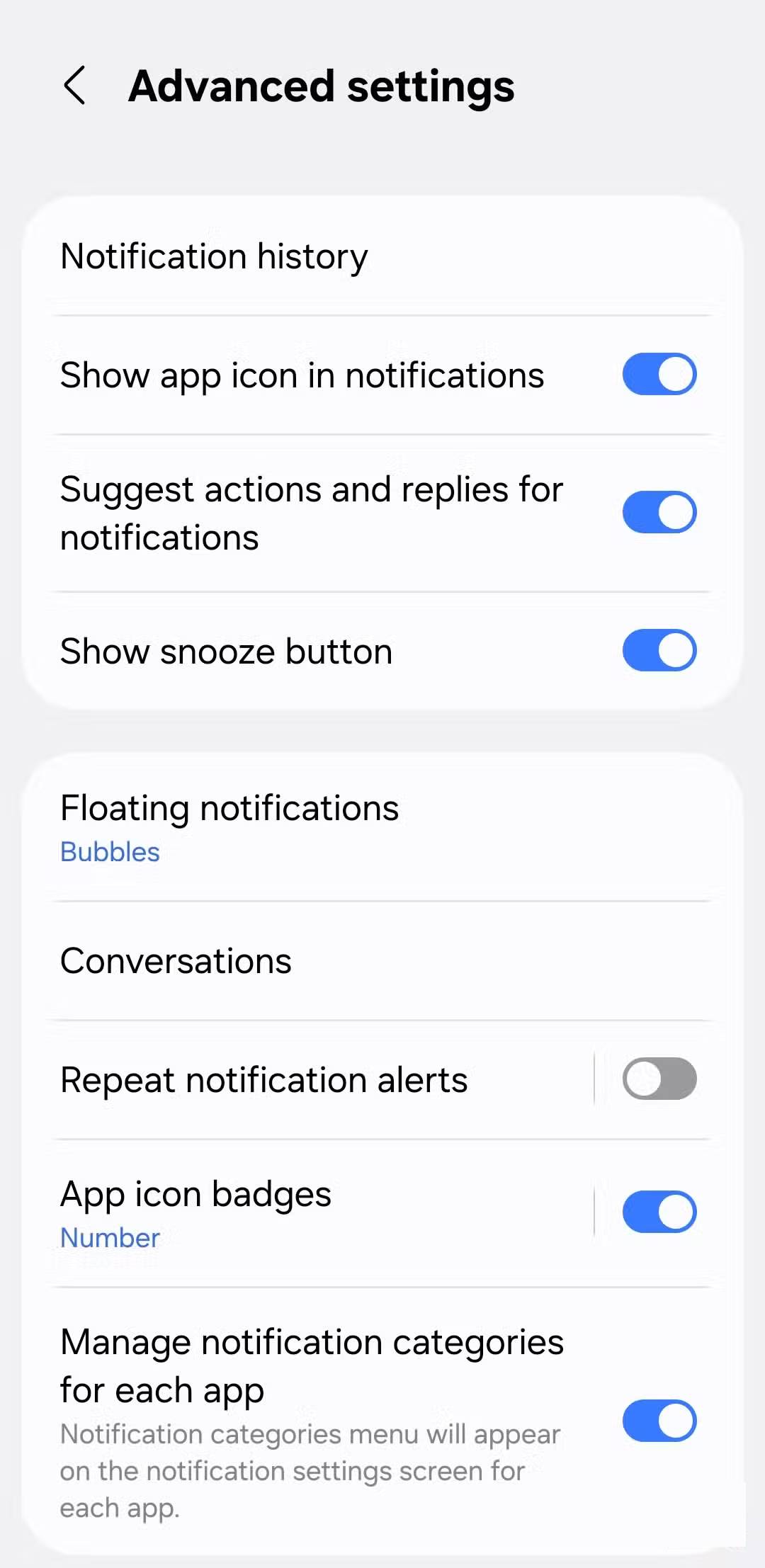
Task: Disable Manage notification categories for each app
Action: pos(659,1421)
